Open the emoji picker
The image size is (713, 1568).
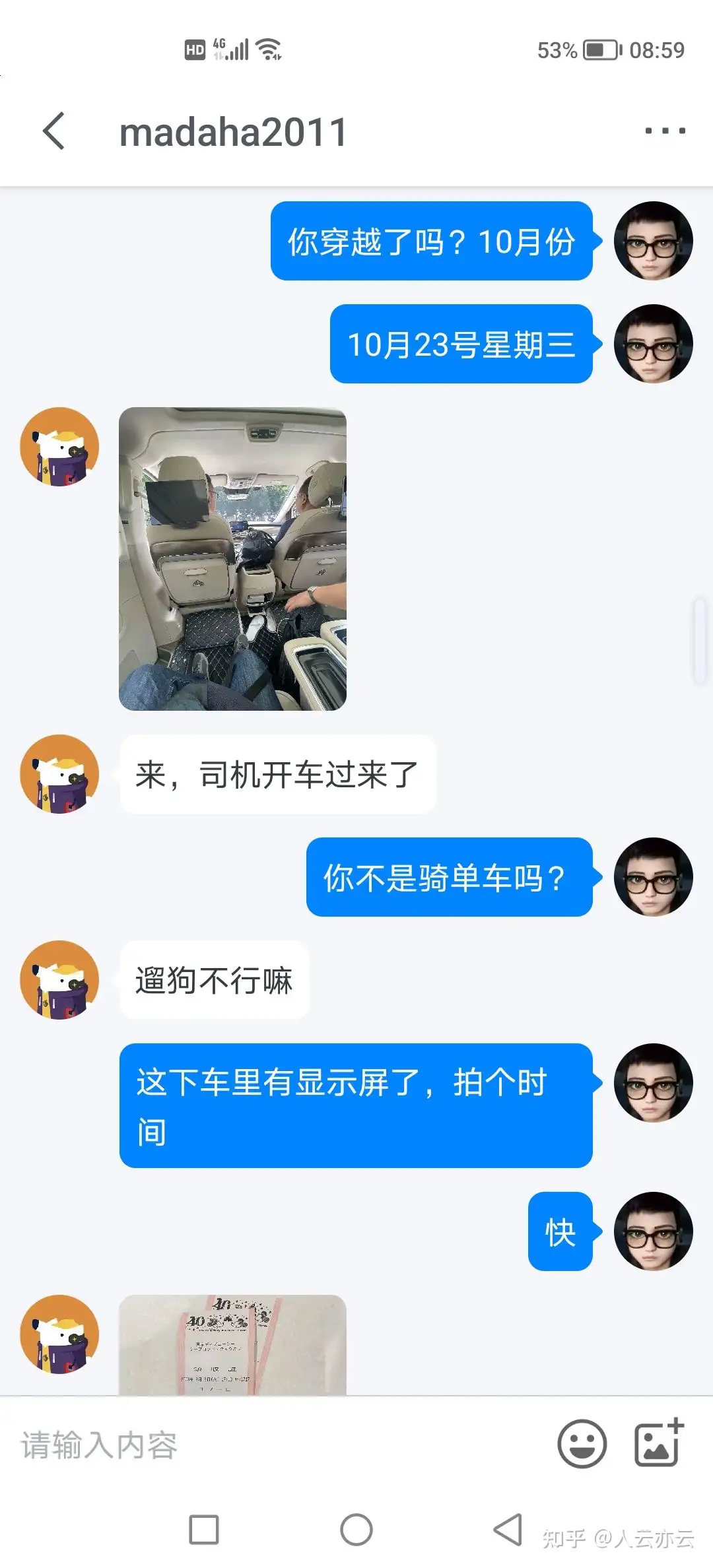coord(582,1444)
